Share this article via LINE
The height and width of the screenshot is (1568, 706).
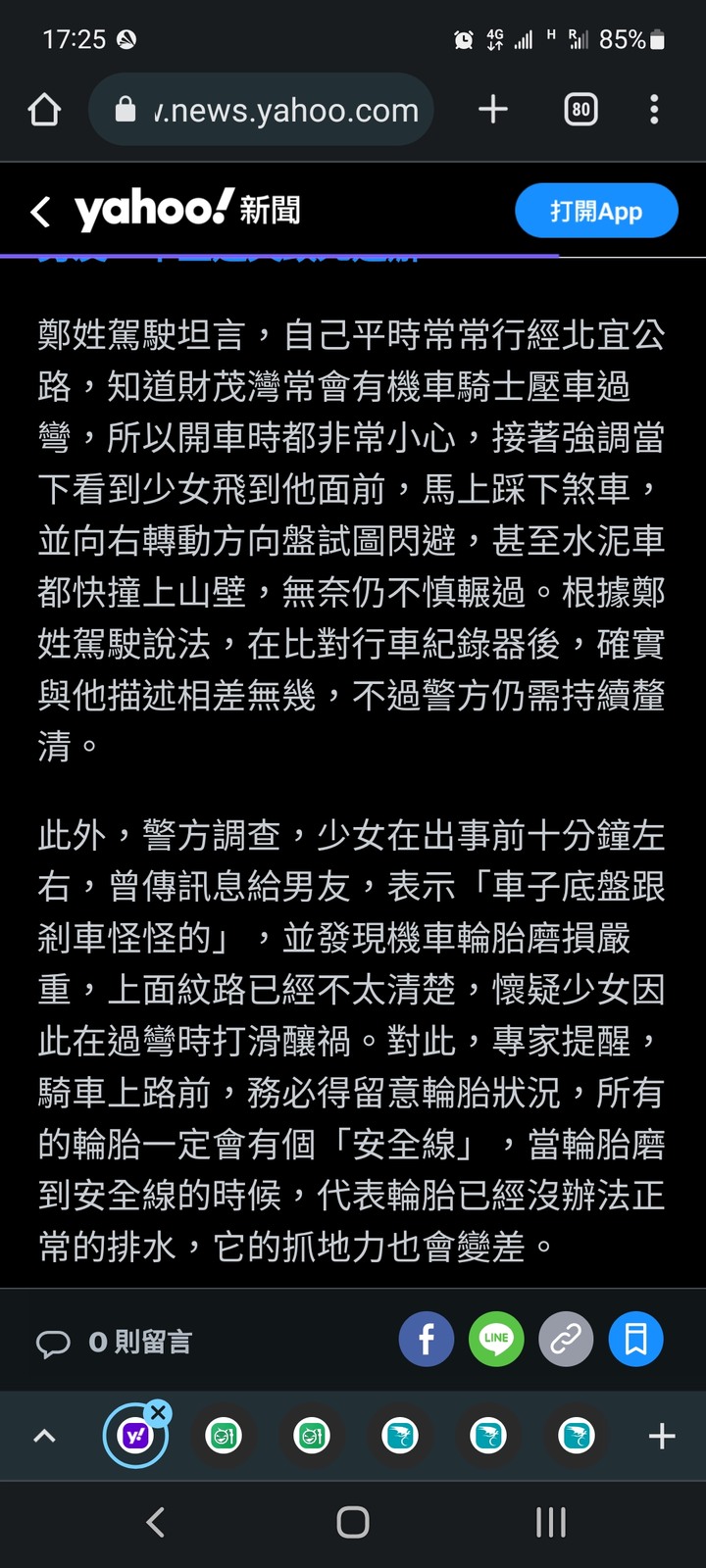coord(496,1339)
